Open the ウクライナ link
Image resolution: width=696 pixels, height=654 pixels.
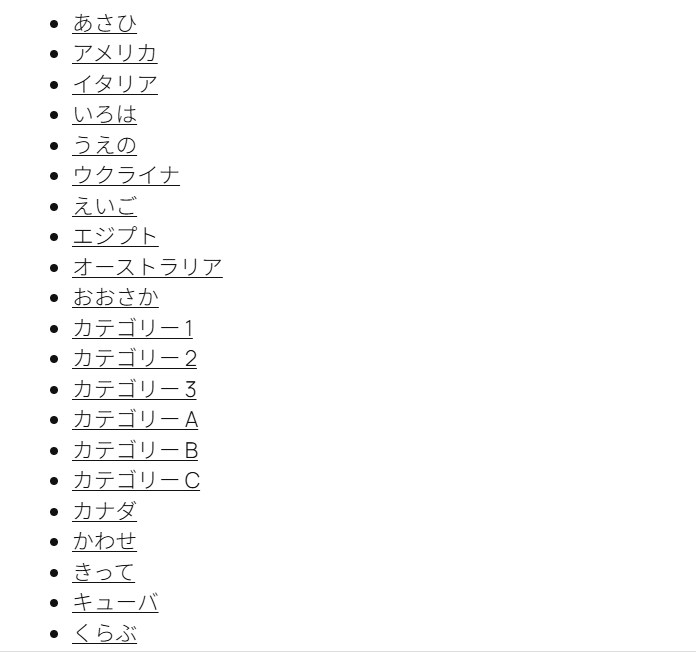pos(126,176)
